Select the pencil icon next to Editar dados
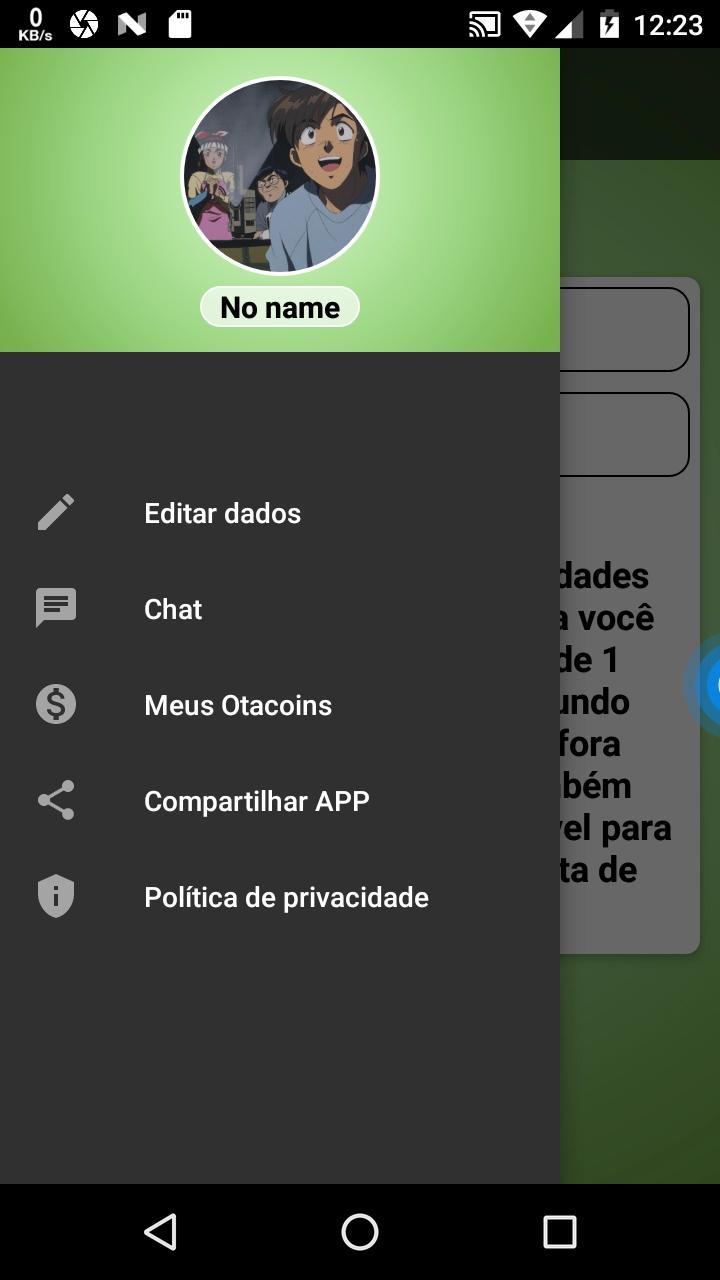Viewport: 720px width, 1280px height. tap(55, 512)
